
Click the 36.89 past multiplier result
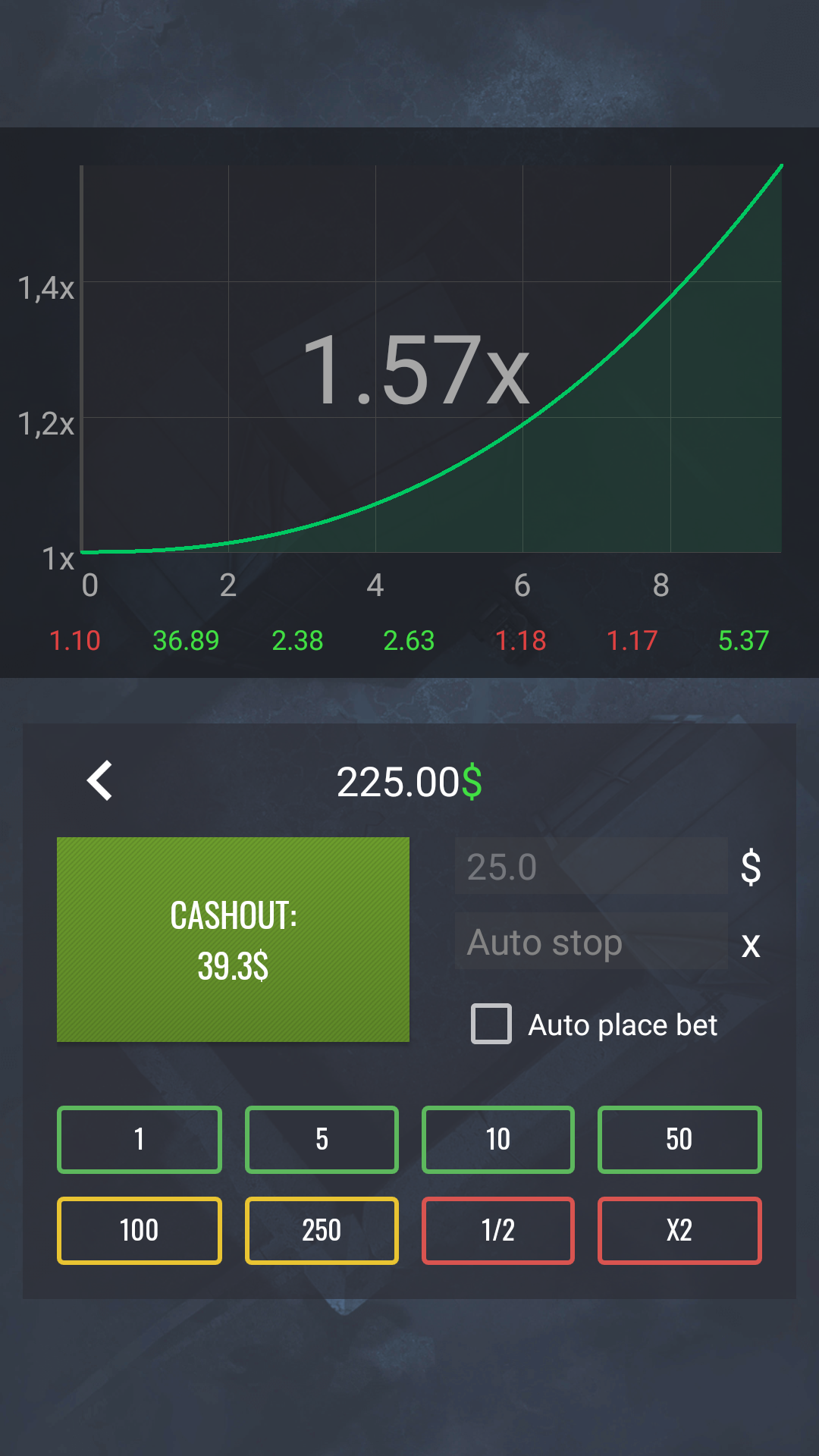[x=187, y=641]
